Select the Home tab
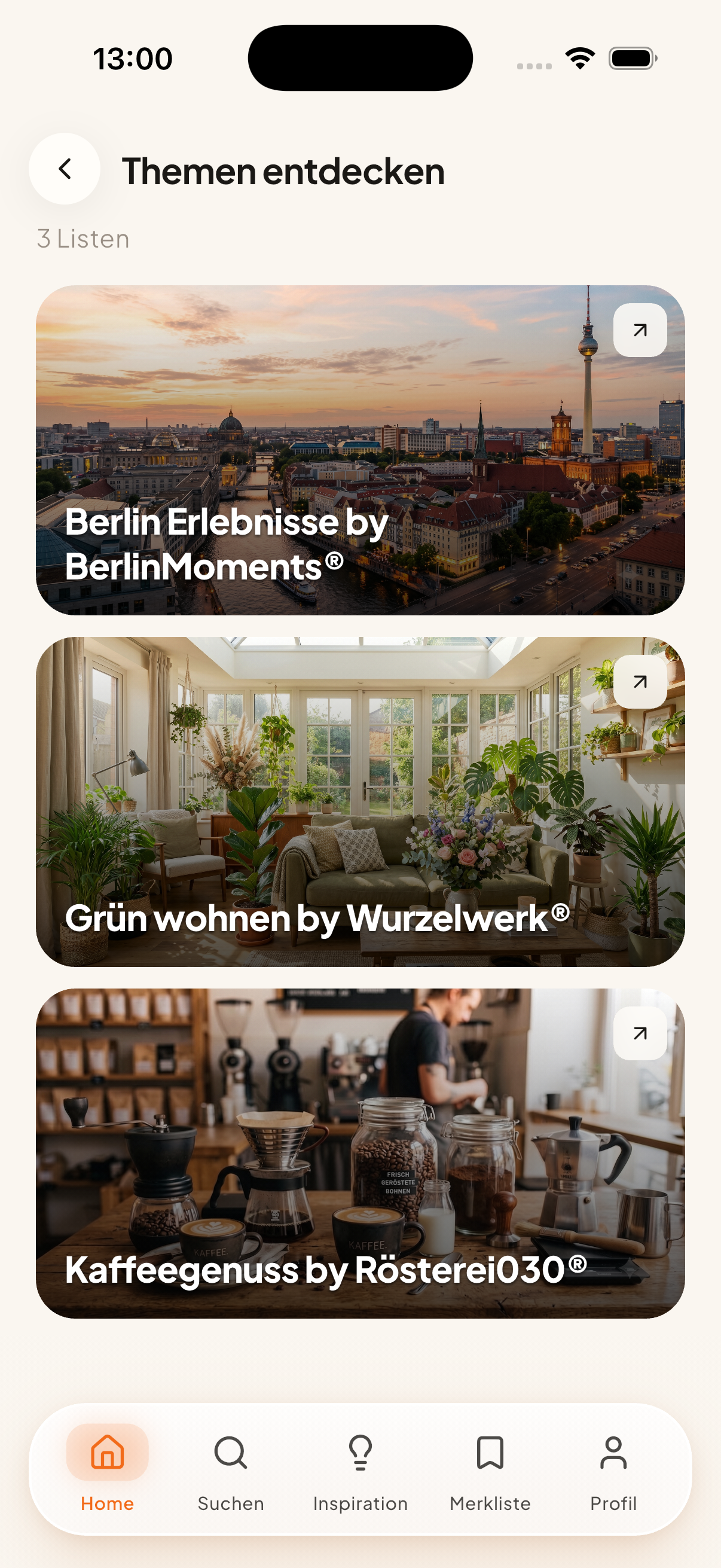This screenshot has width=721, height=1568. point(107,1468)
